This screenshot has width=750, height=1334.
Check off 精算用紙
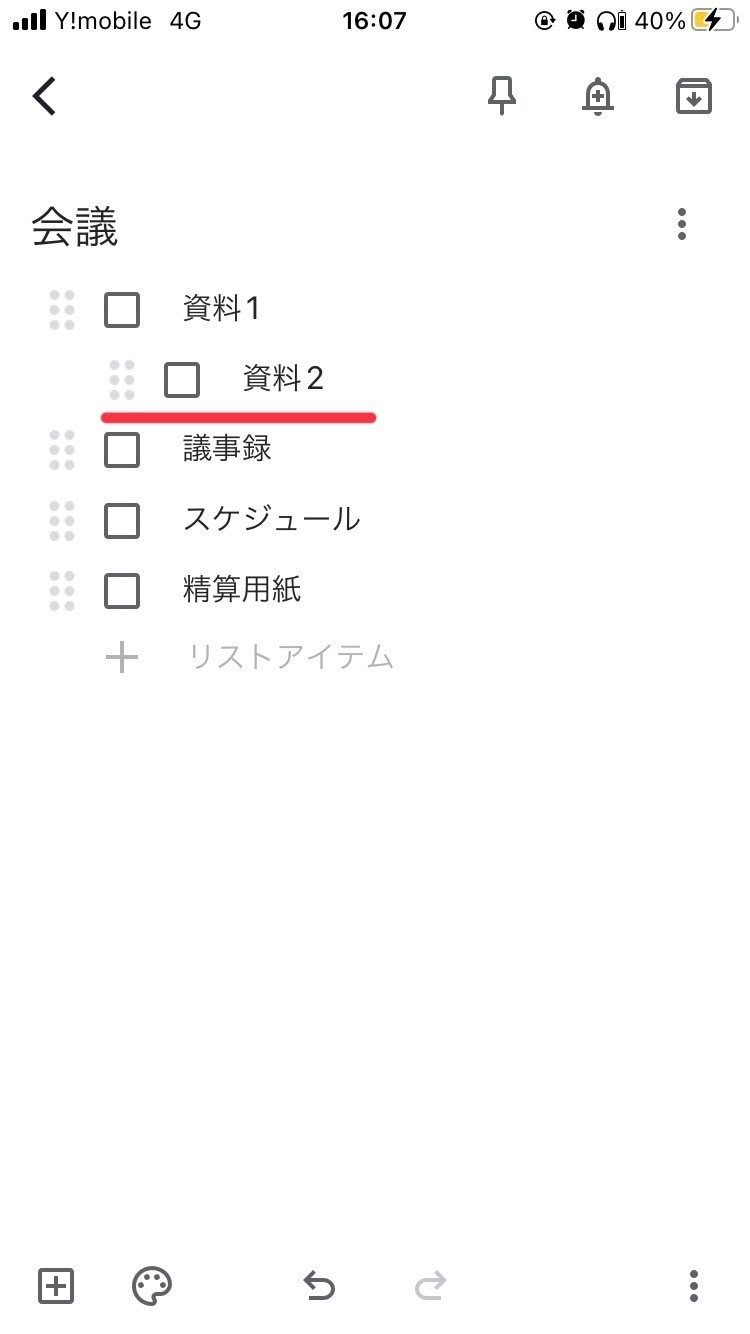122,591
